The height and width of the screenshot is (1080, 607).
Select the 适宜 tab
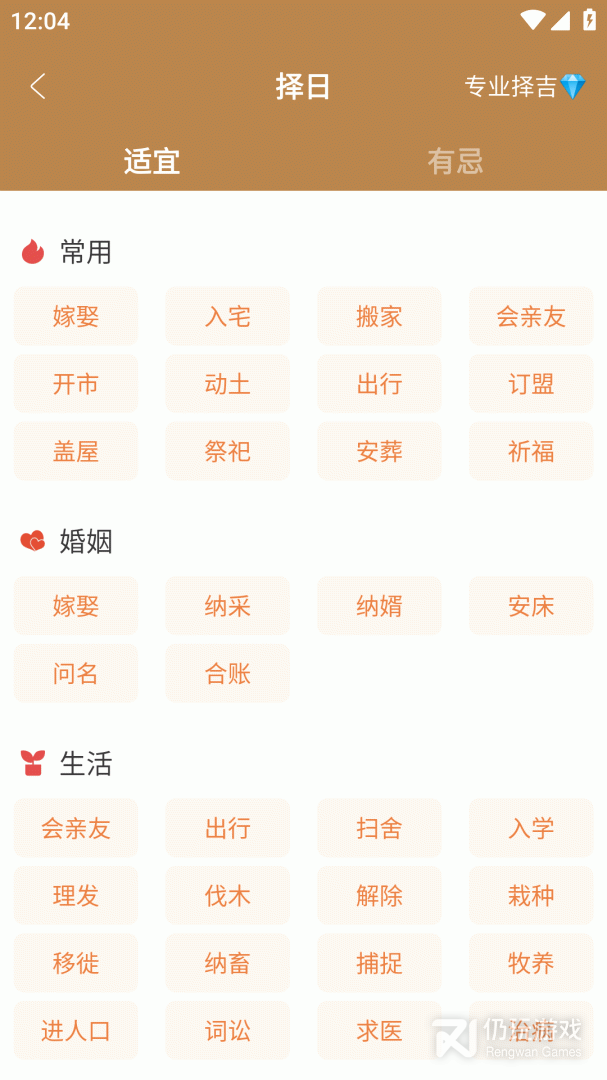(152, 161)
